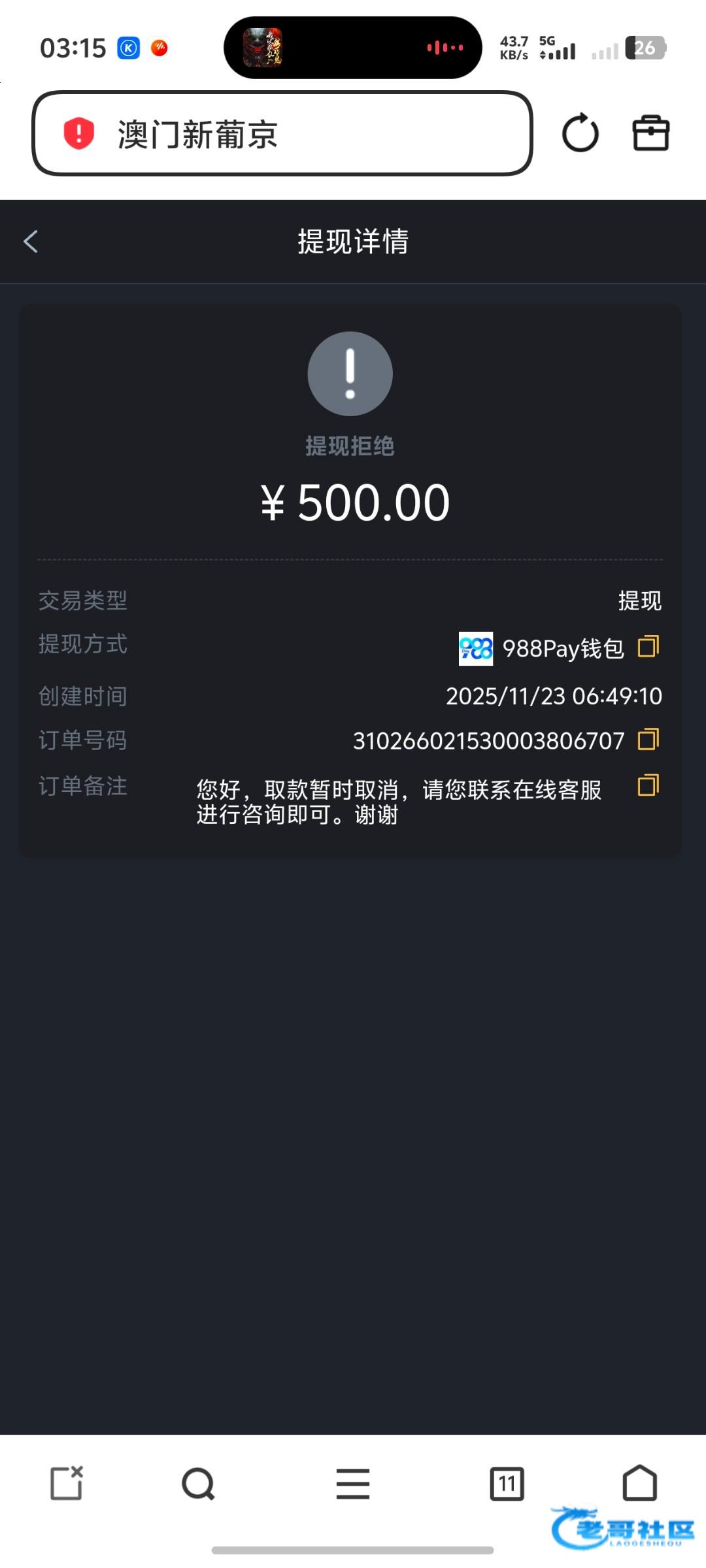
Task: Reload the current page
Action: click(x=580, y=133)
